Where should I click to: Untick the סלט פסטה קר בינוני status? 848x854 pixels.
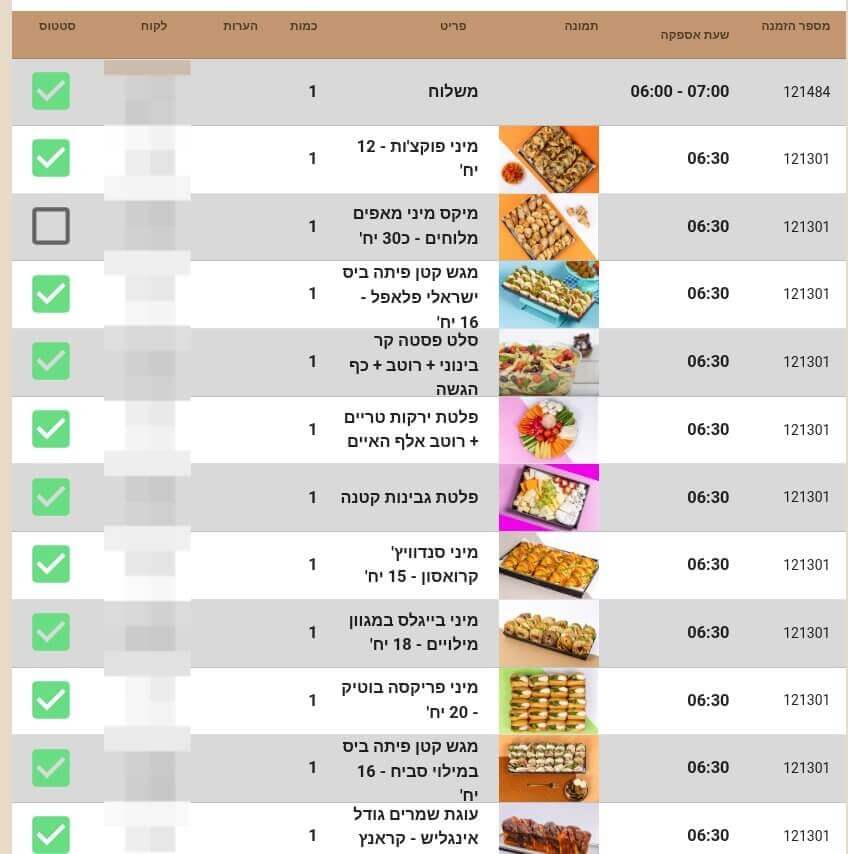click(51, 361)
